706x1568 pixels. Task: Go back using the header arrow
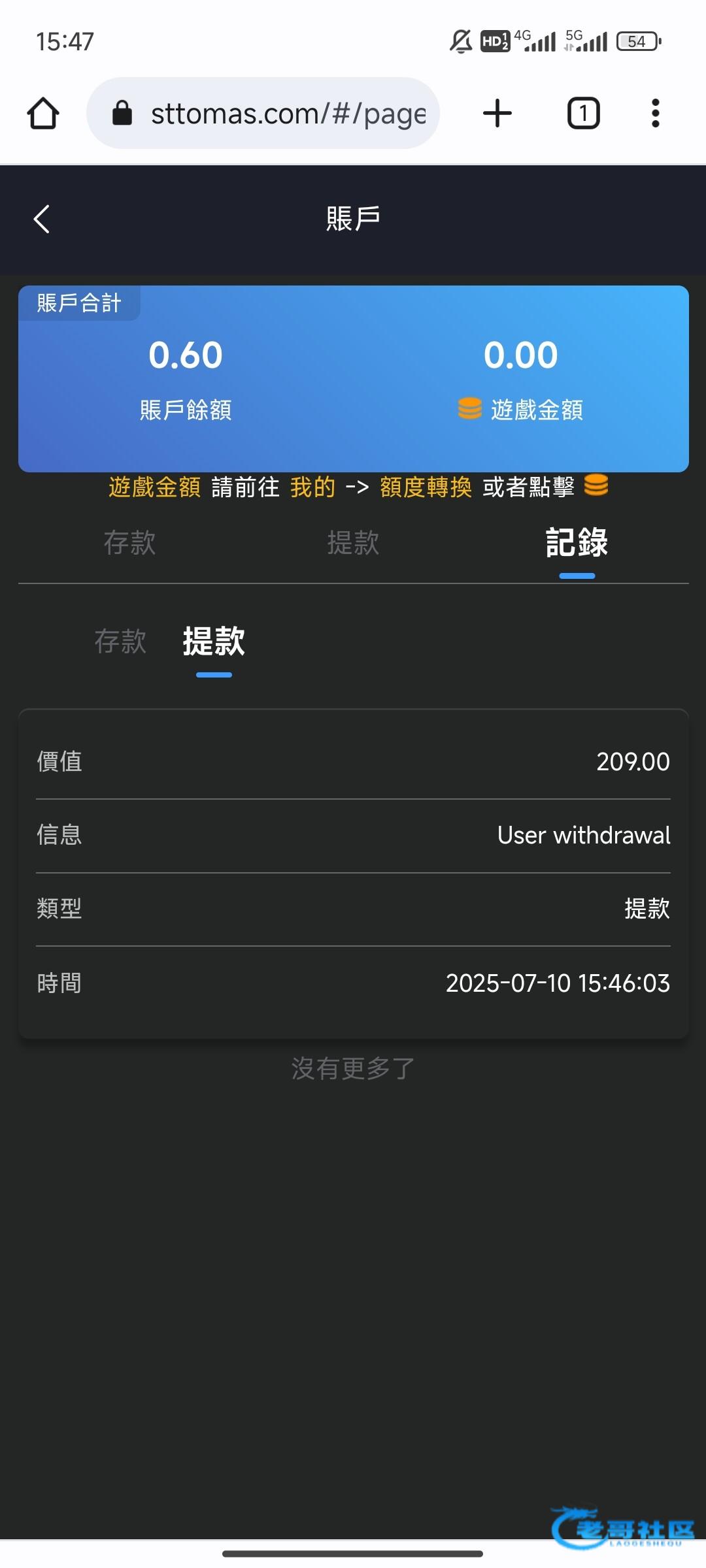point(42,219)
